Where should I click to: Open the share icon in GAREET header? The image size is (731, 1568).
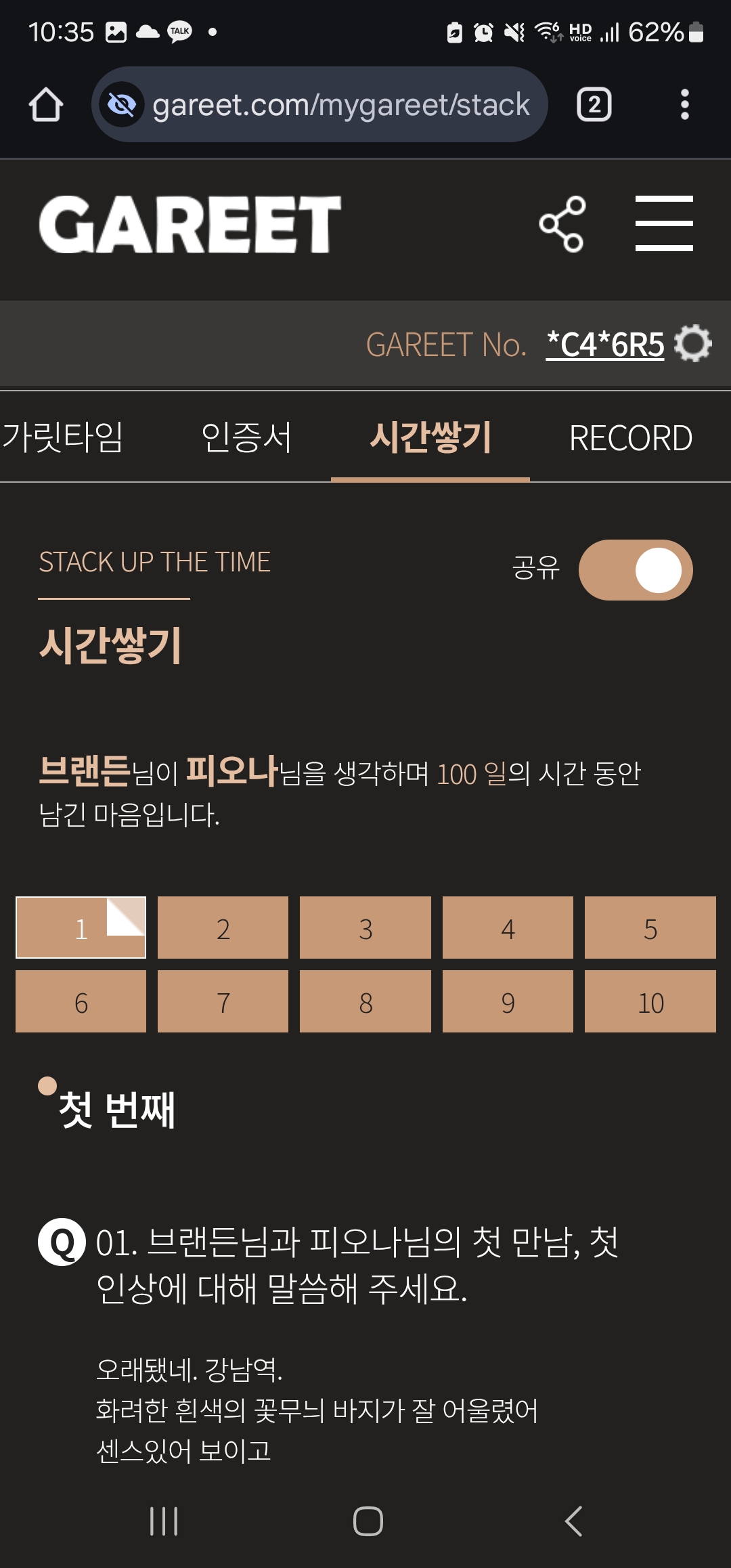tap(561, 224)
